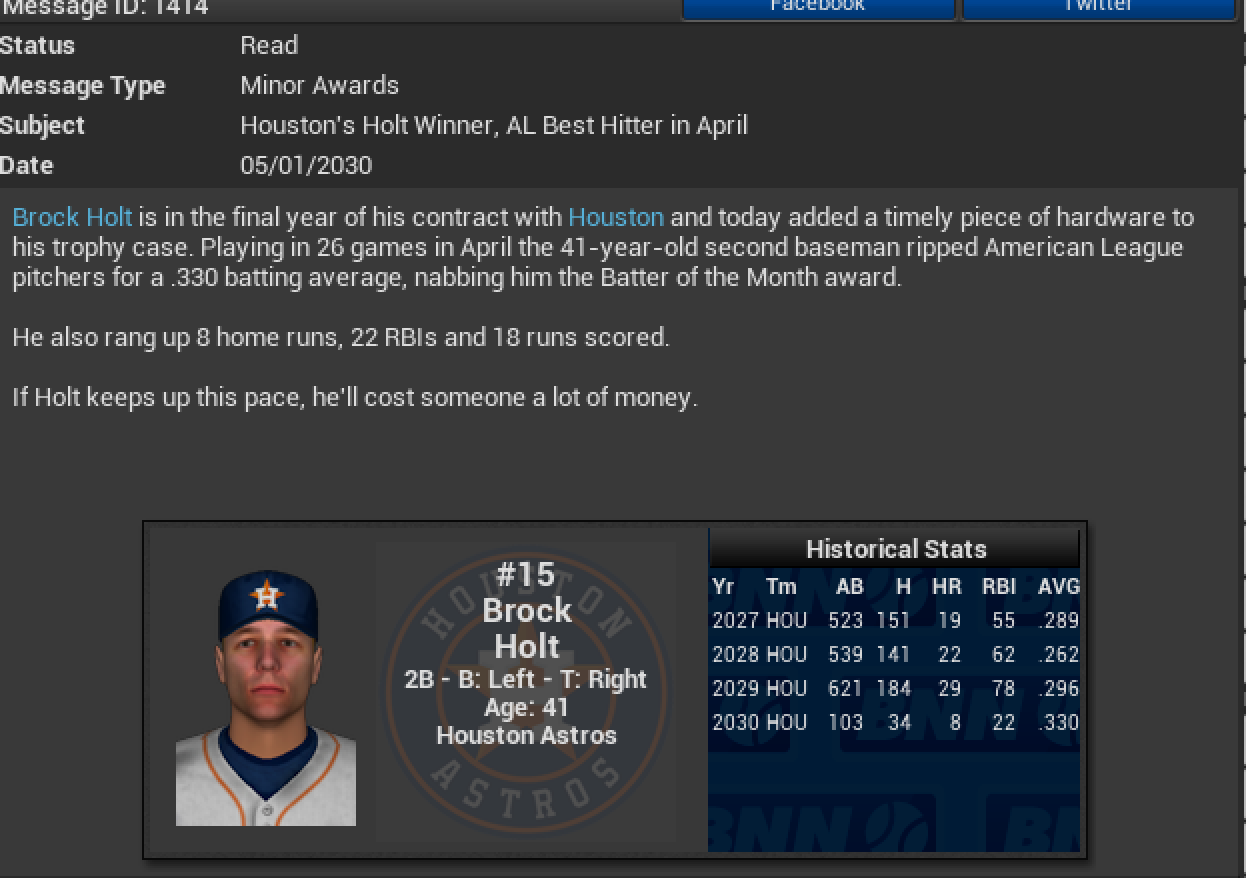
Task: Open the Brock Holt player link
Action: point(72,217)
